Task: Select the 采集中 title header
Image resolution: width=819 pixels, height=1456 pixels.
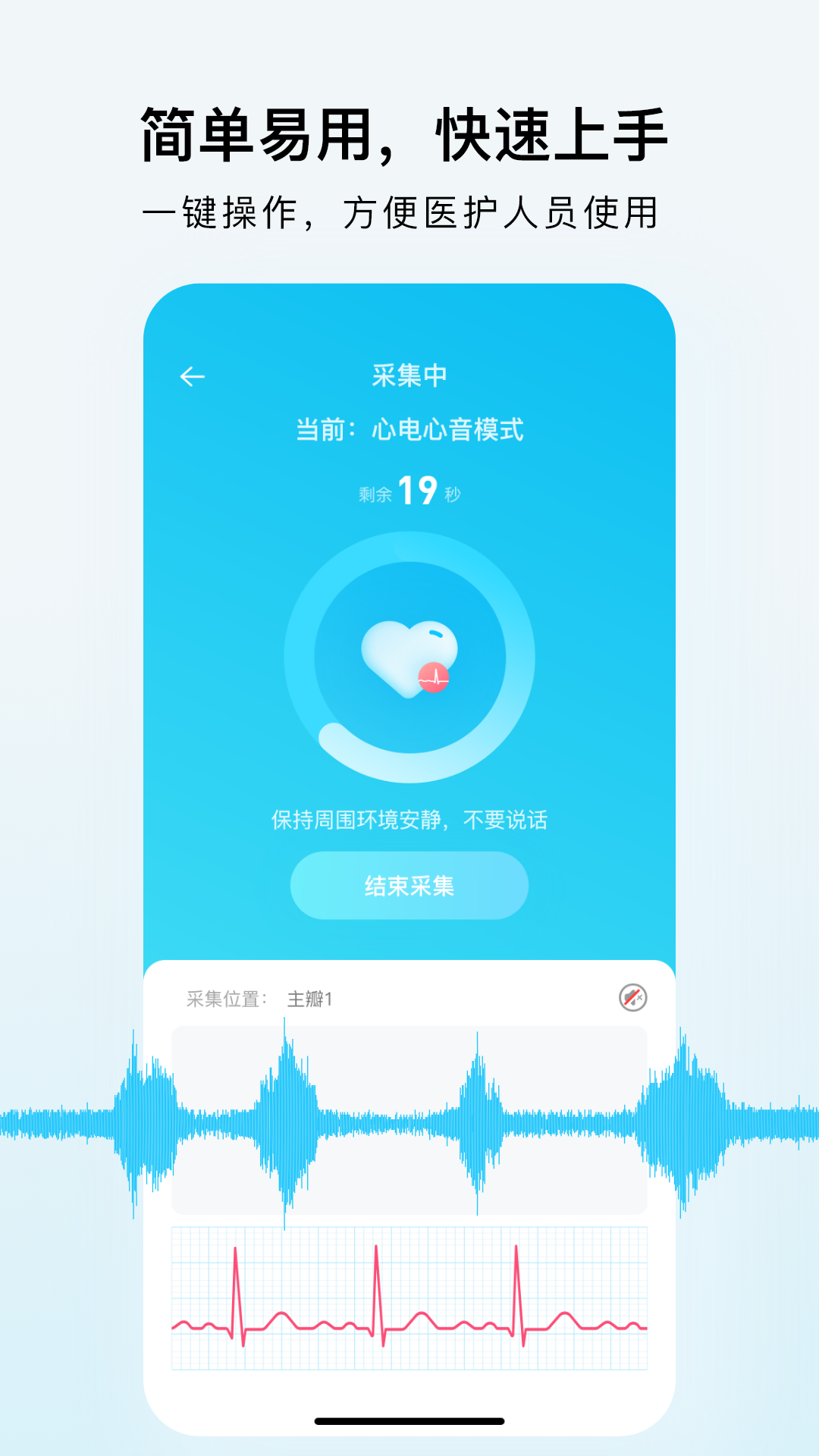Action: [x=409, y=374]
